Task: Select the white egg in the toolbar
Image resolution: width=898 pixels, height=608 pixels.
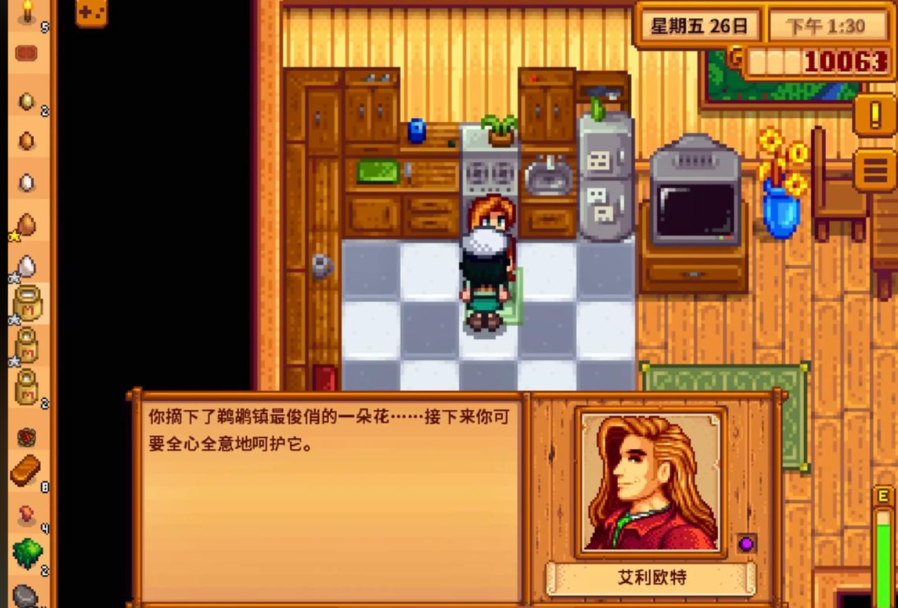Action: click(x=26, y=183)
